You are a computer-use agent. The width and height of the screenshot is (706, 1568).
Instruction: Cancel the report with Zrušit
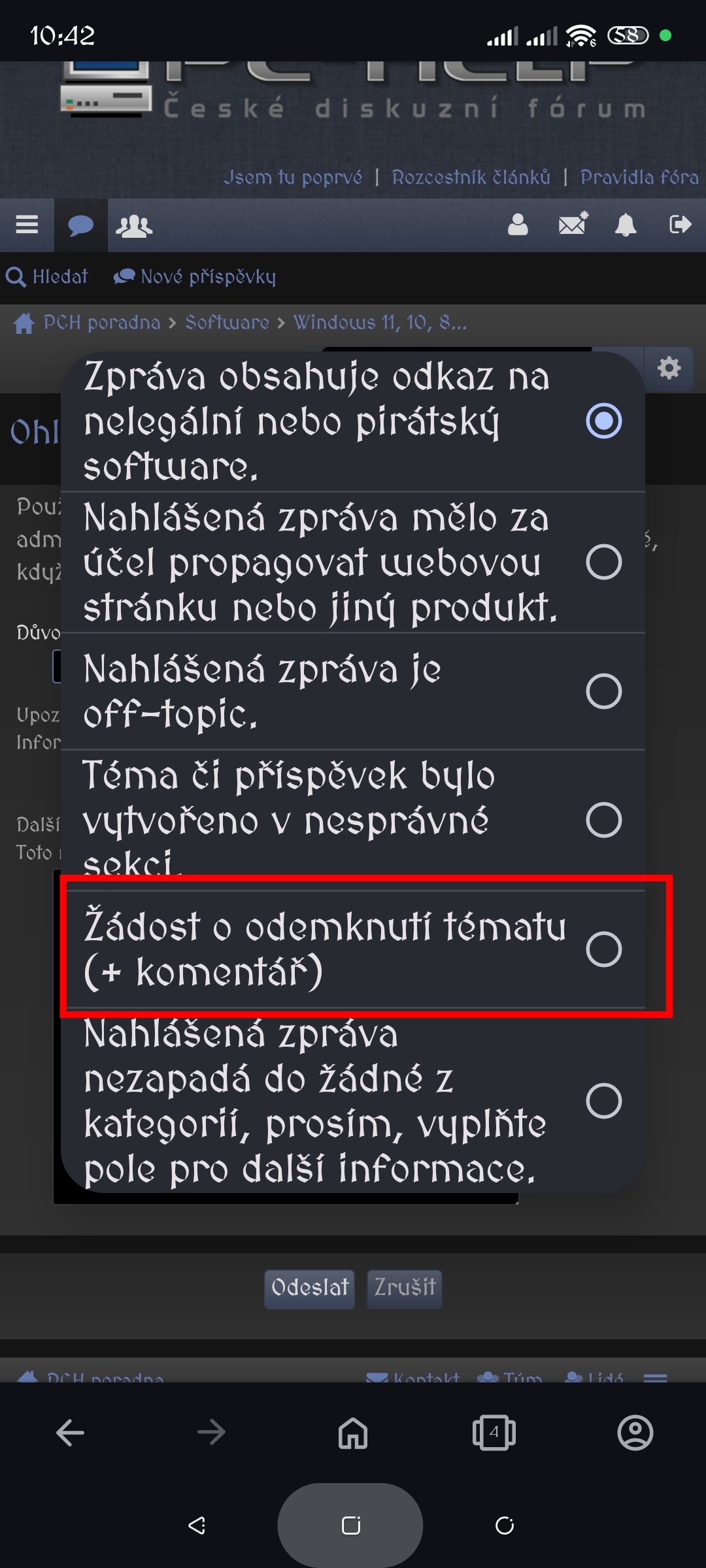404,1288
